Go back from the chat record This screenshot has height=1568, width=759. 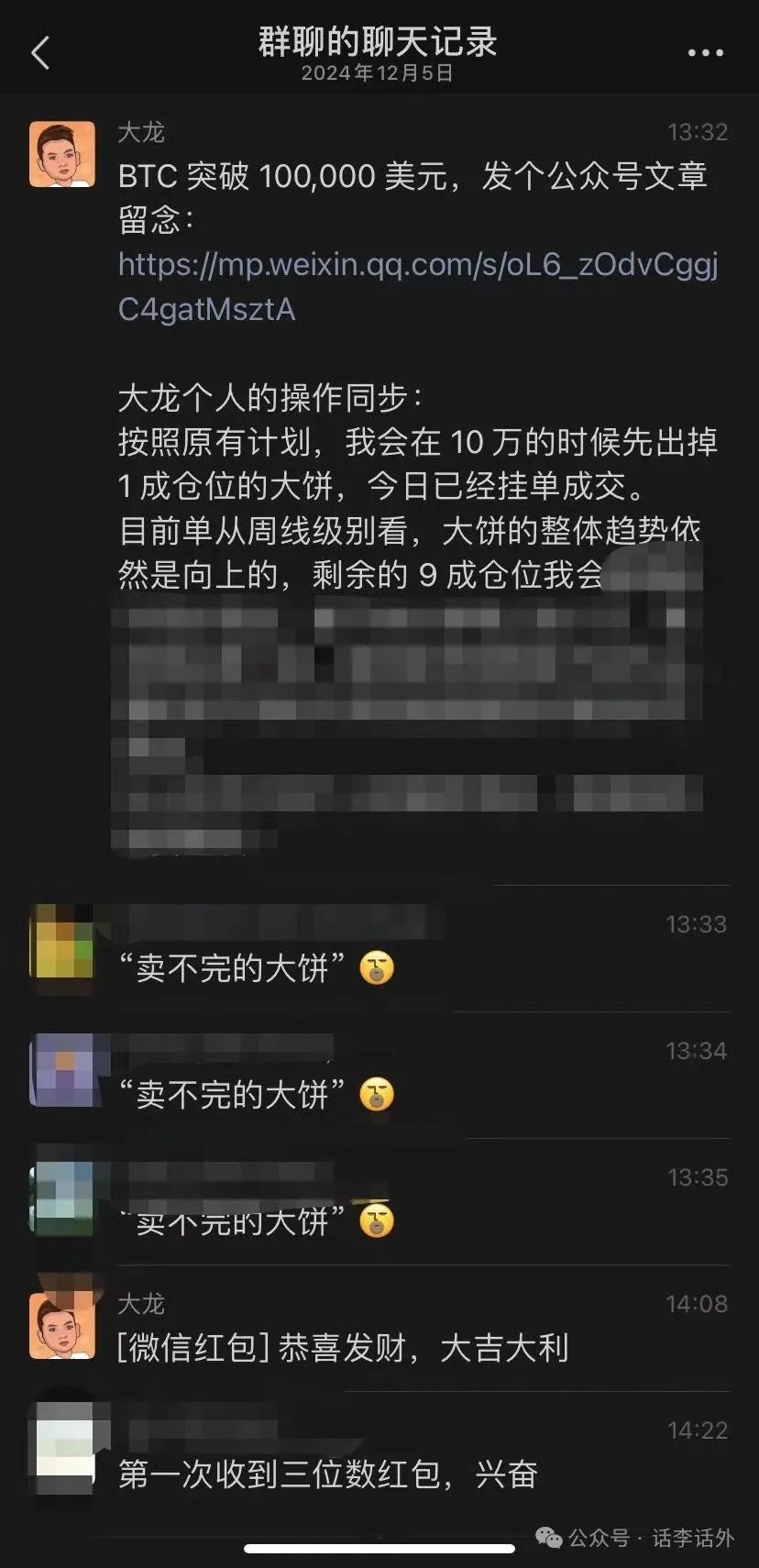[40, 53]
